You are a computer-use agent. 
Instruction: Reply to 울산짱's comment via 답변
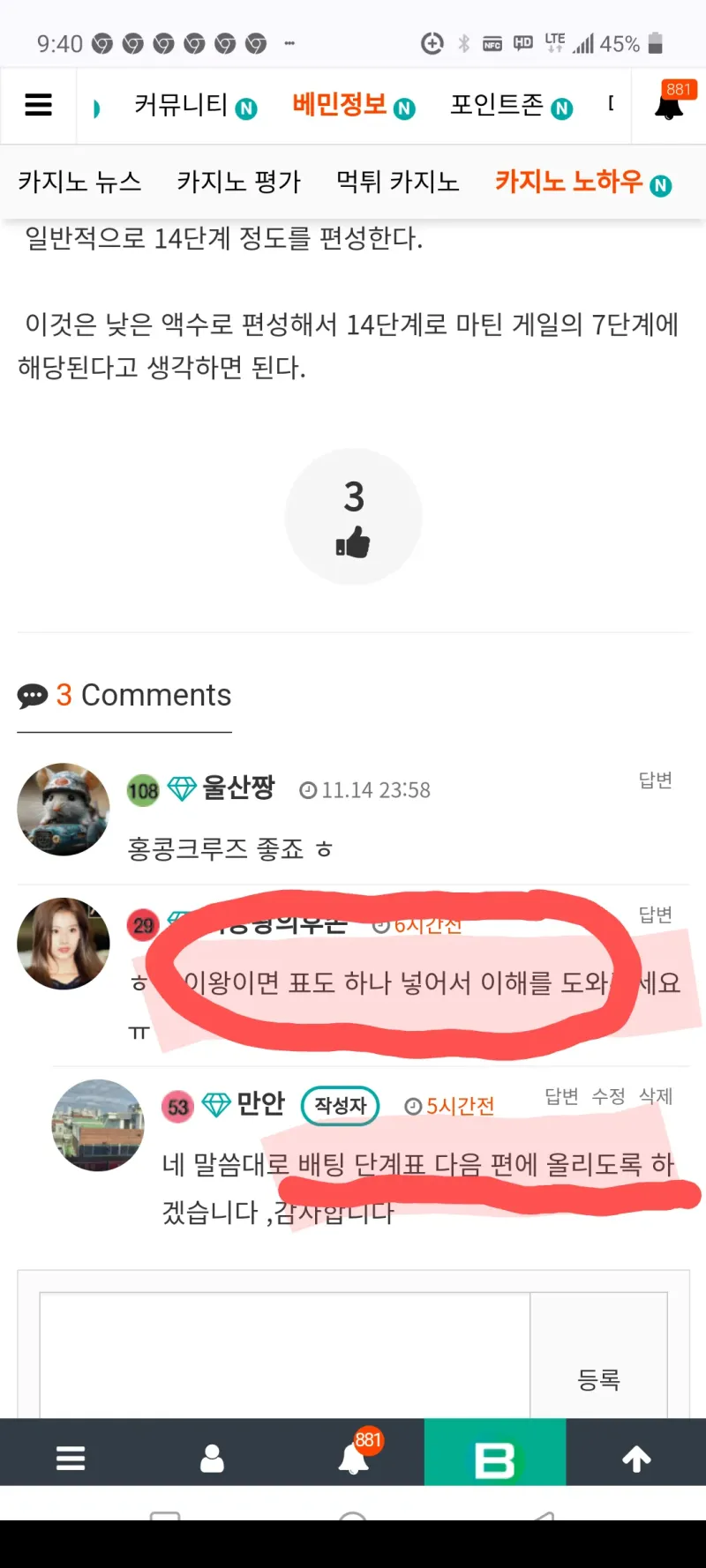click(656, 780)
